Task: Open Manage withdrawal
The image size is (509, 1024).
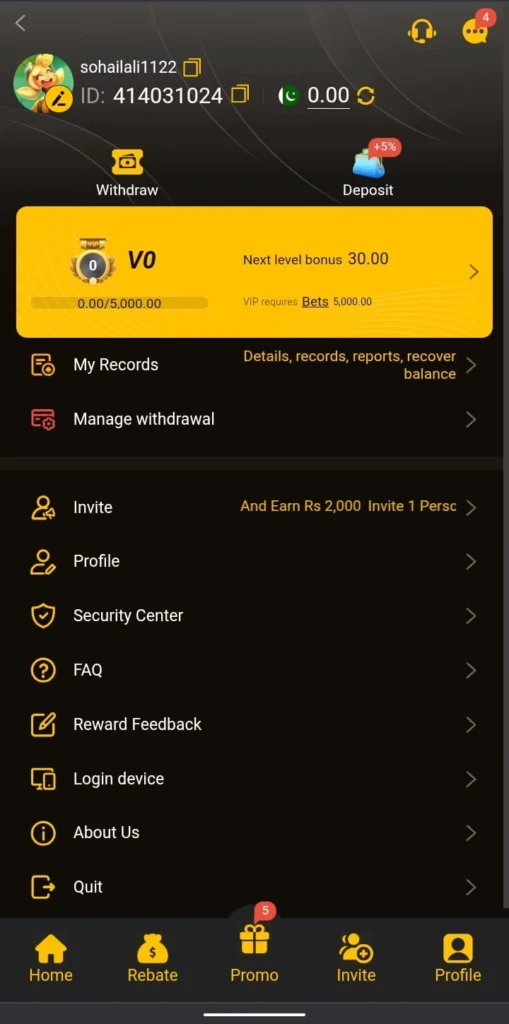Action: [254, 419]
